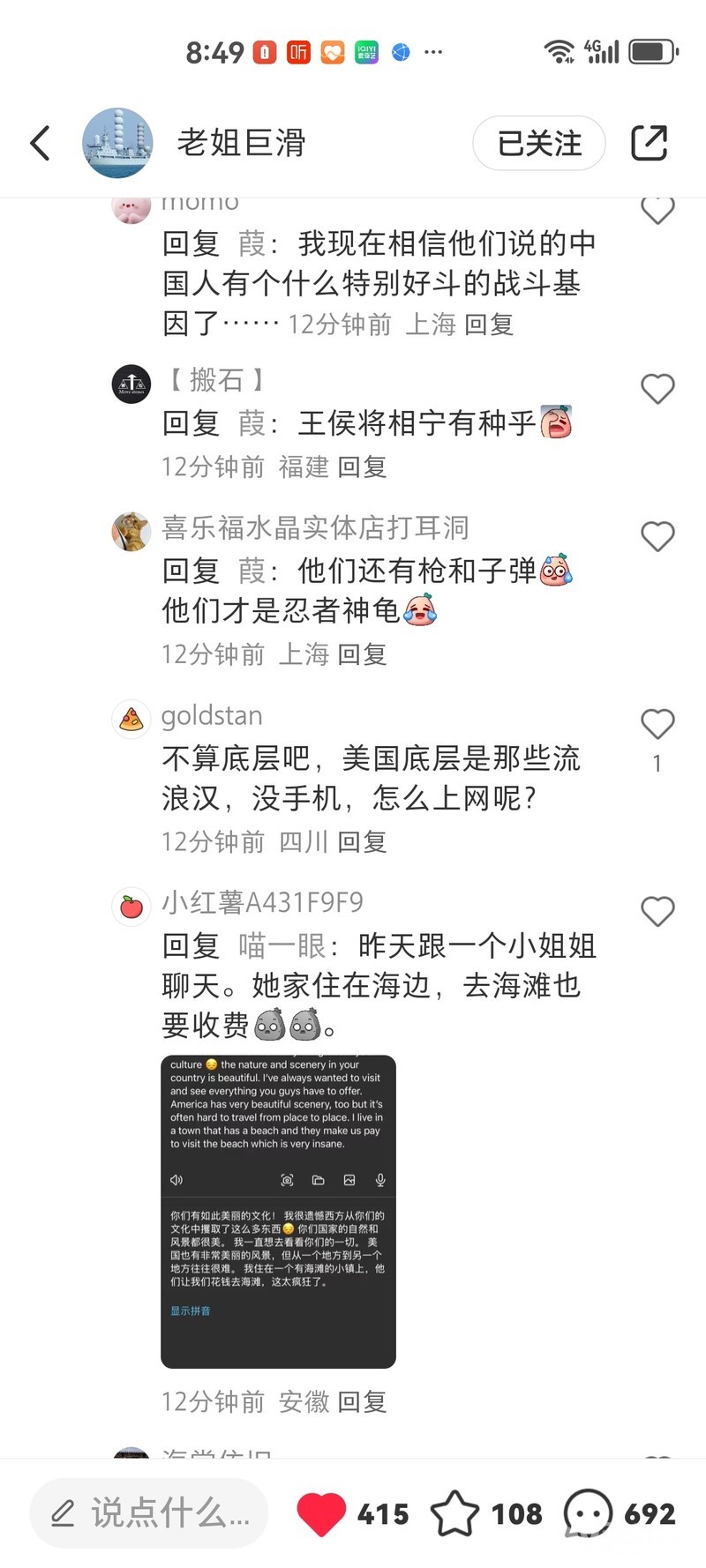Reply to 喜乐福水晶实体店打耳洞's comment from 上海
Image resolution: width=706 pixels, height=1568 pixels.
click(x=362, y=654)
